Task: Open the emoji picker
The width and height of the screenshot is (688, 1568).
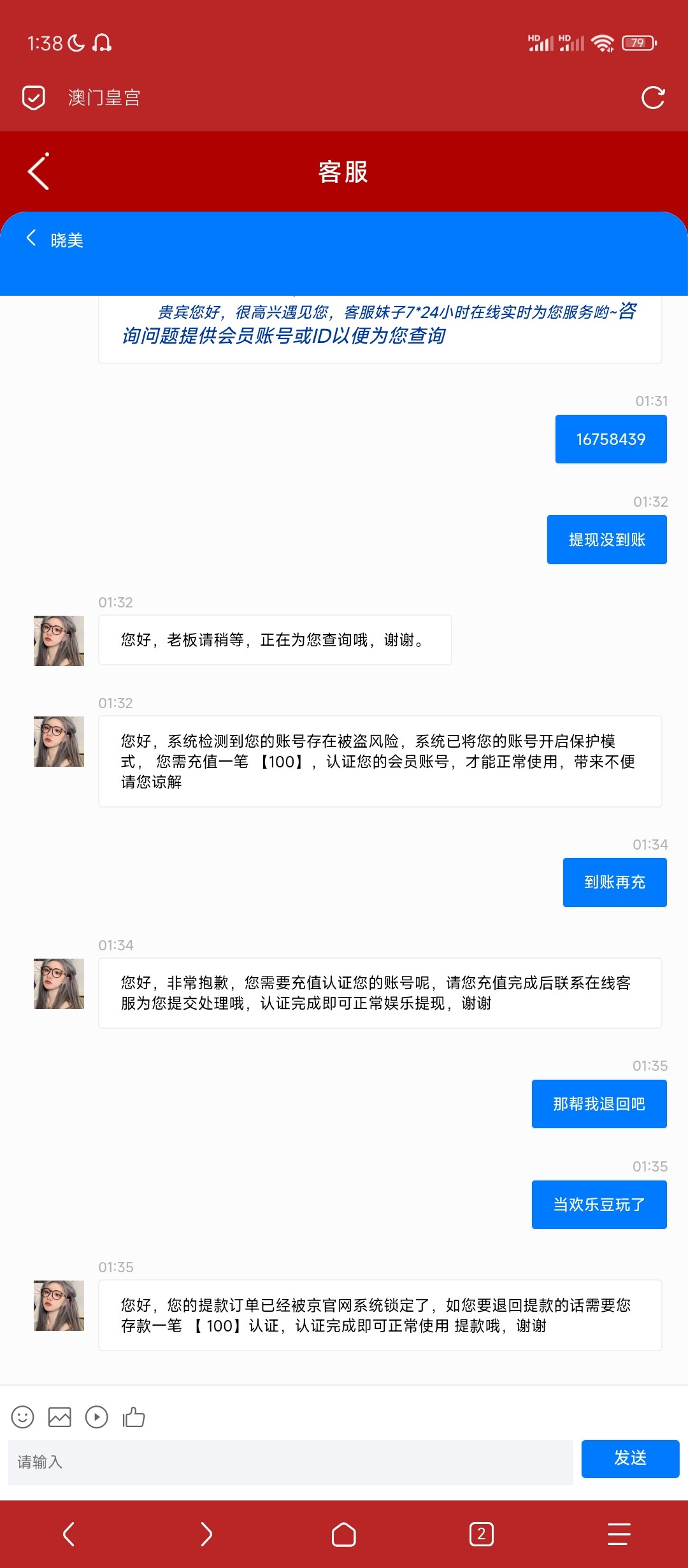Action: coord(23,1417)
